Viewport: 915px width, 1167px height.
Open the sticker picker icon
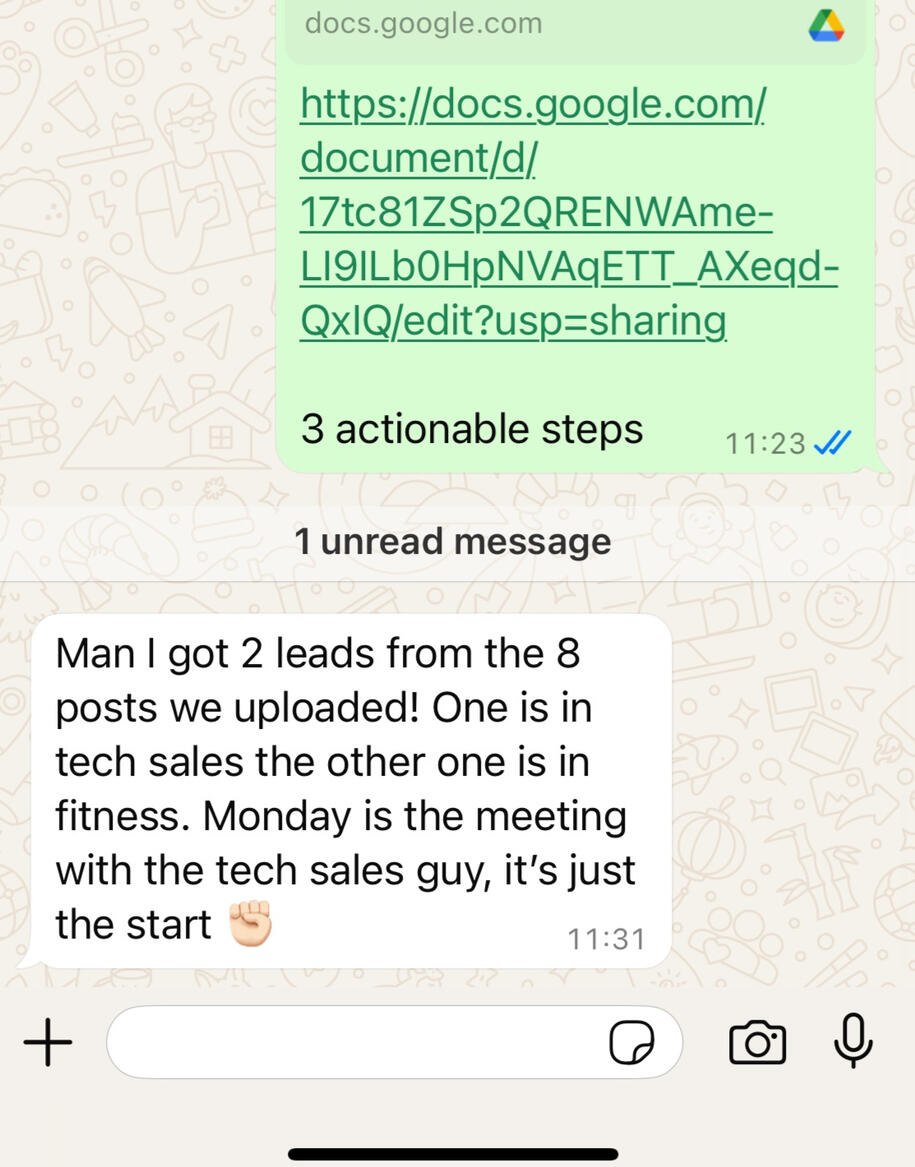pyautogui.click(x=632, y=1043)
